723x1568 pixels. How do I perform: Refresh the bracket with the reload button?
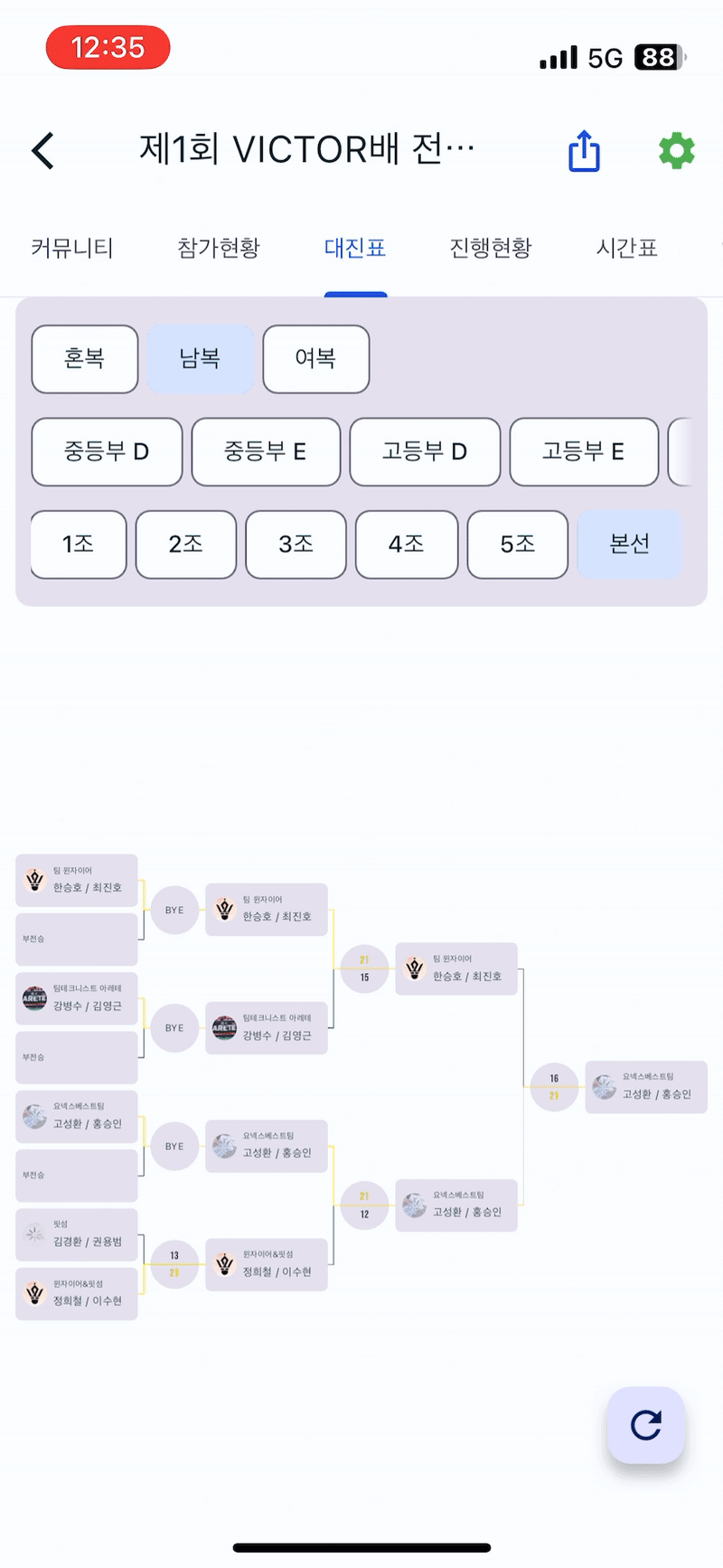[x=645, y=1425]
